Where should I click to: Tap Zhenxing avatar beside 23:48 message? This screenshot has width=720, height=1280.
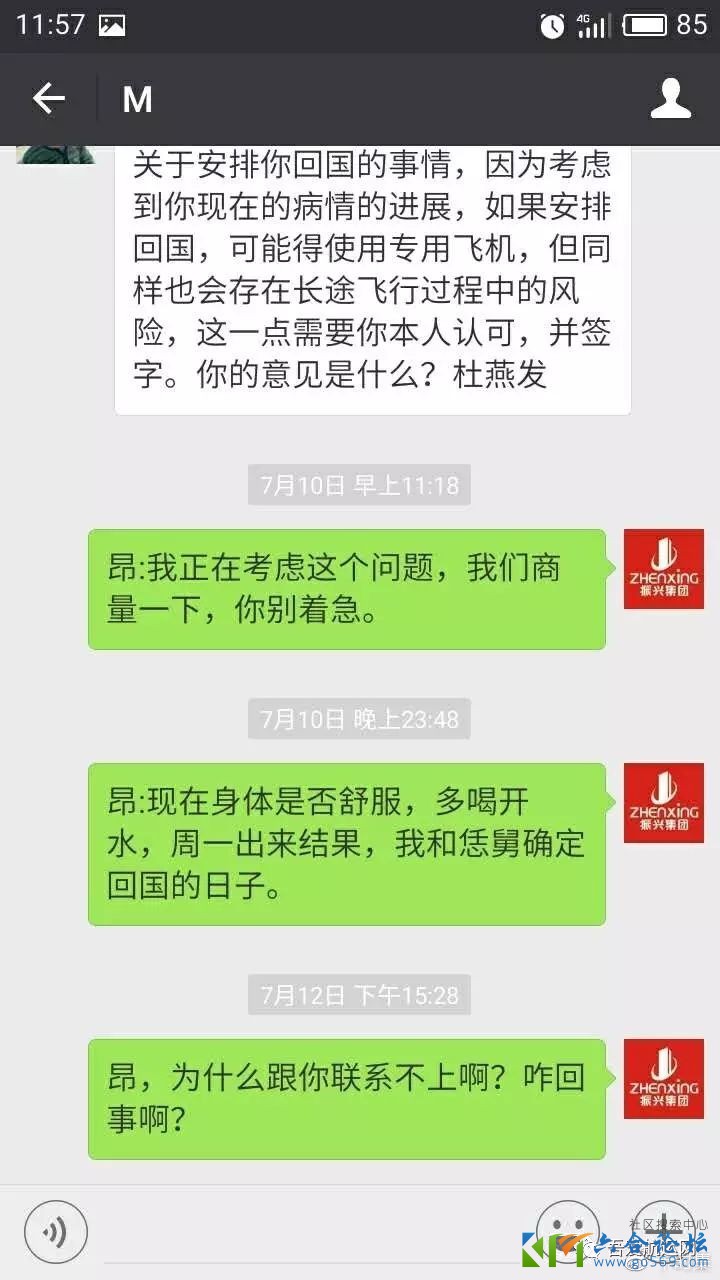pos(664,803)
